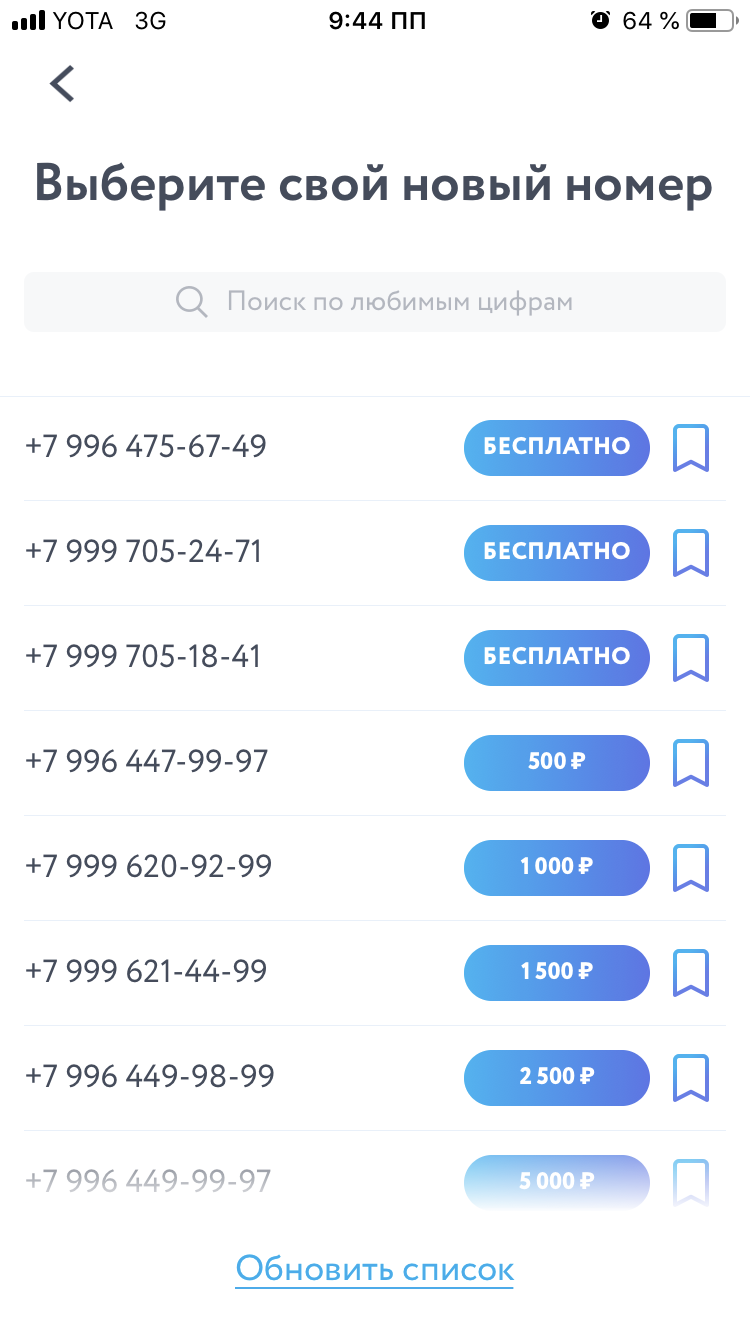Save +7 999 620-92-99 to bookmarks
The image size is (750, 1334).
pos(690,868)
